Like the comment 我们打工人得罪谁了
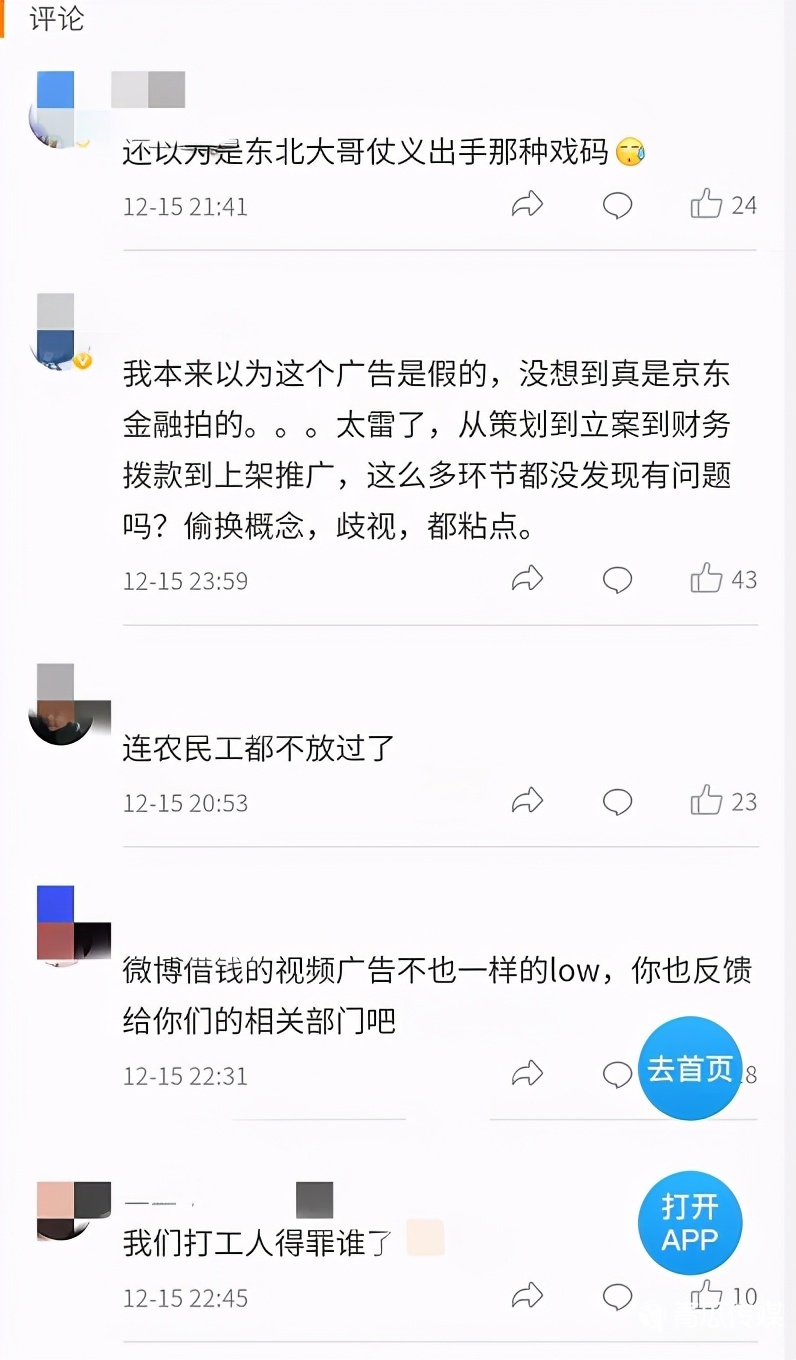The image size is (796, 1360). 707,1295
